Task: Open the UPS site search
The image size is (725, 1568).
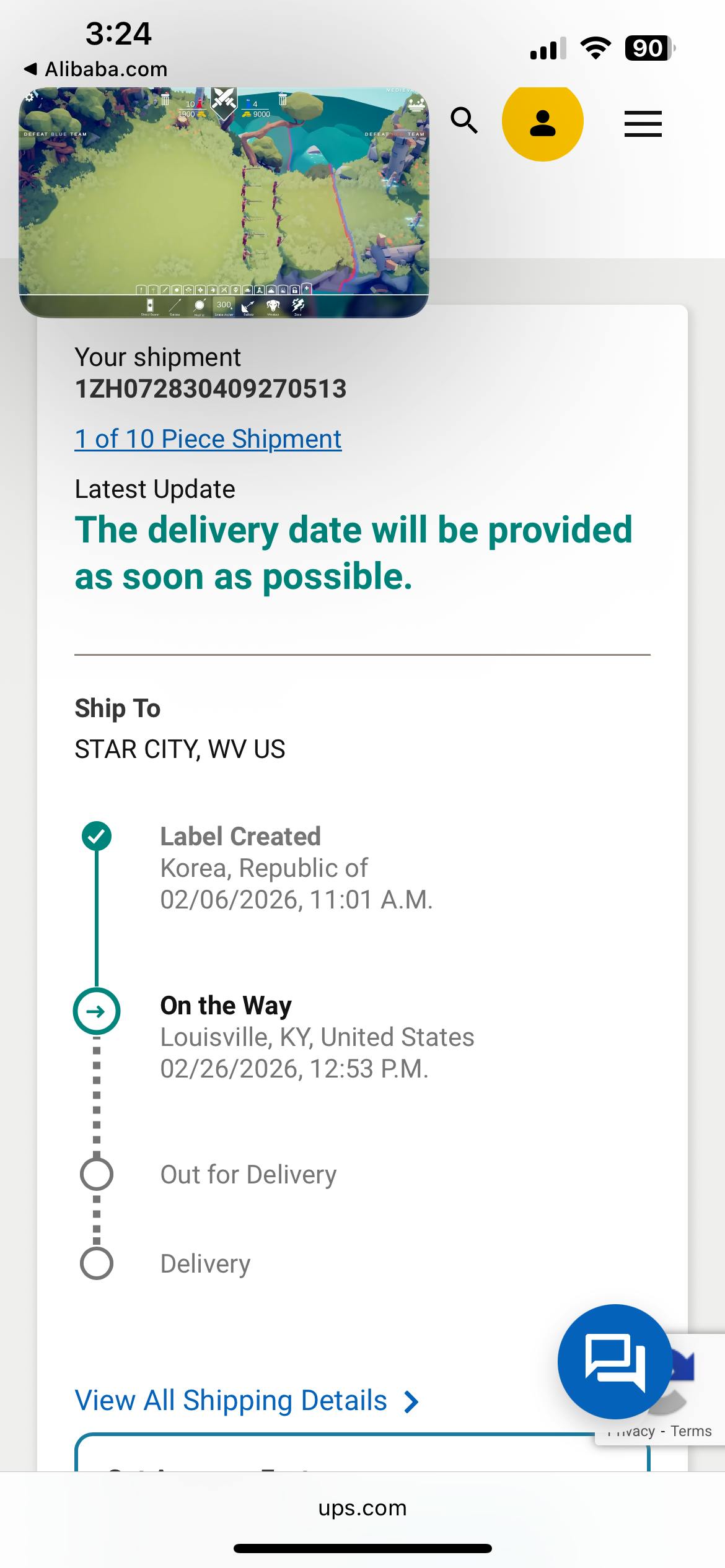Action: tap(464, 121)
